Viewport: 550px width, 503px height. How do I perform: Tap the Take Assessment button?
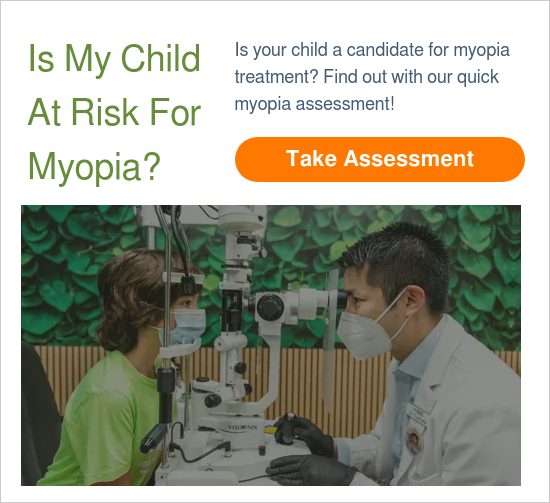380,159
